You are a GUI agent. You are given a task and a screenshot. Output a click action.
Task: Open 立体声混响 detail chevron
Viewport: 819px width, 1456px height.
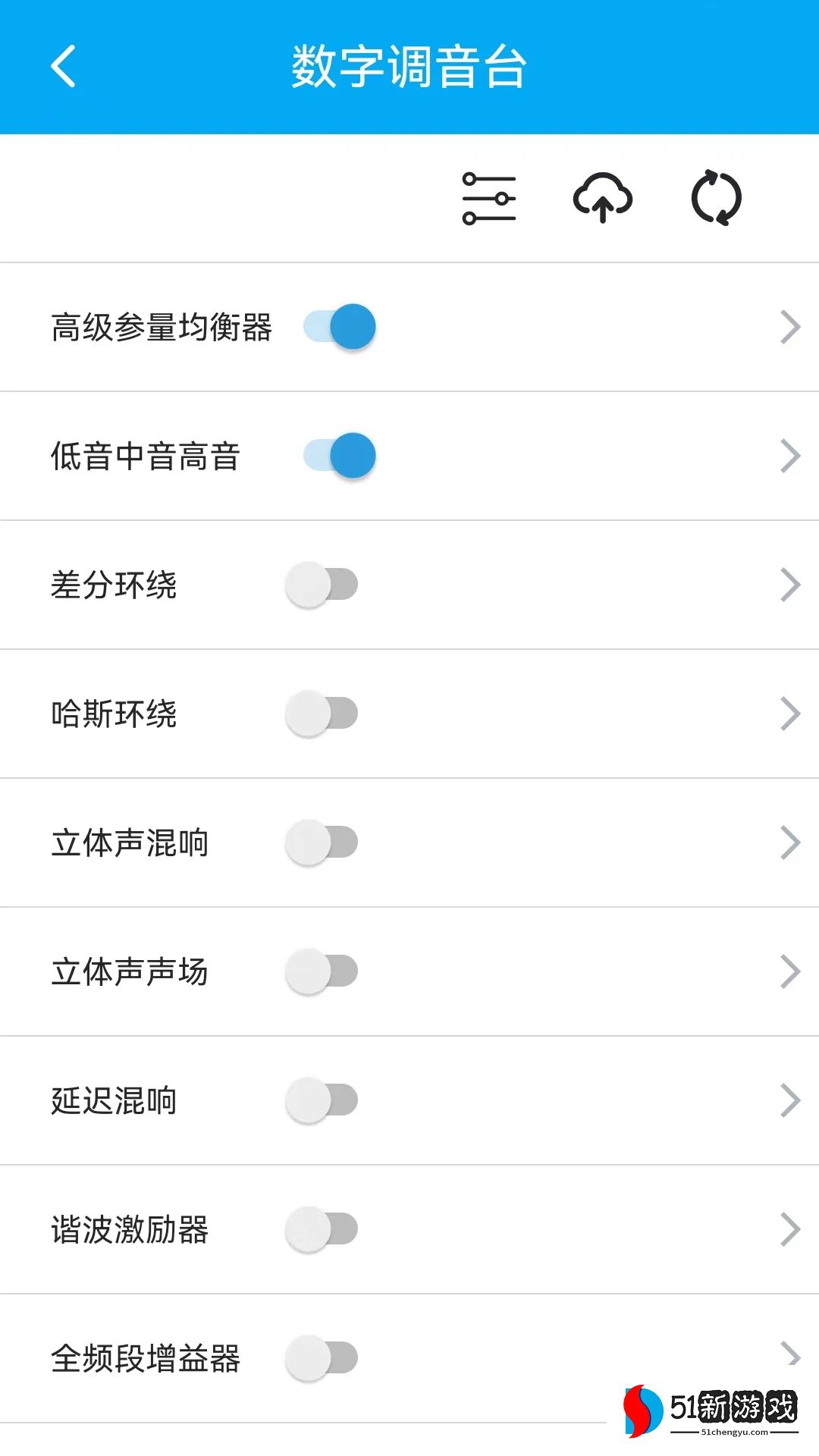(x=790, y=843)
